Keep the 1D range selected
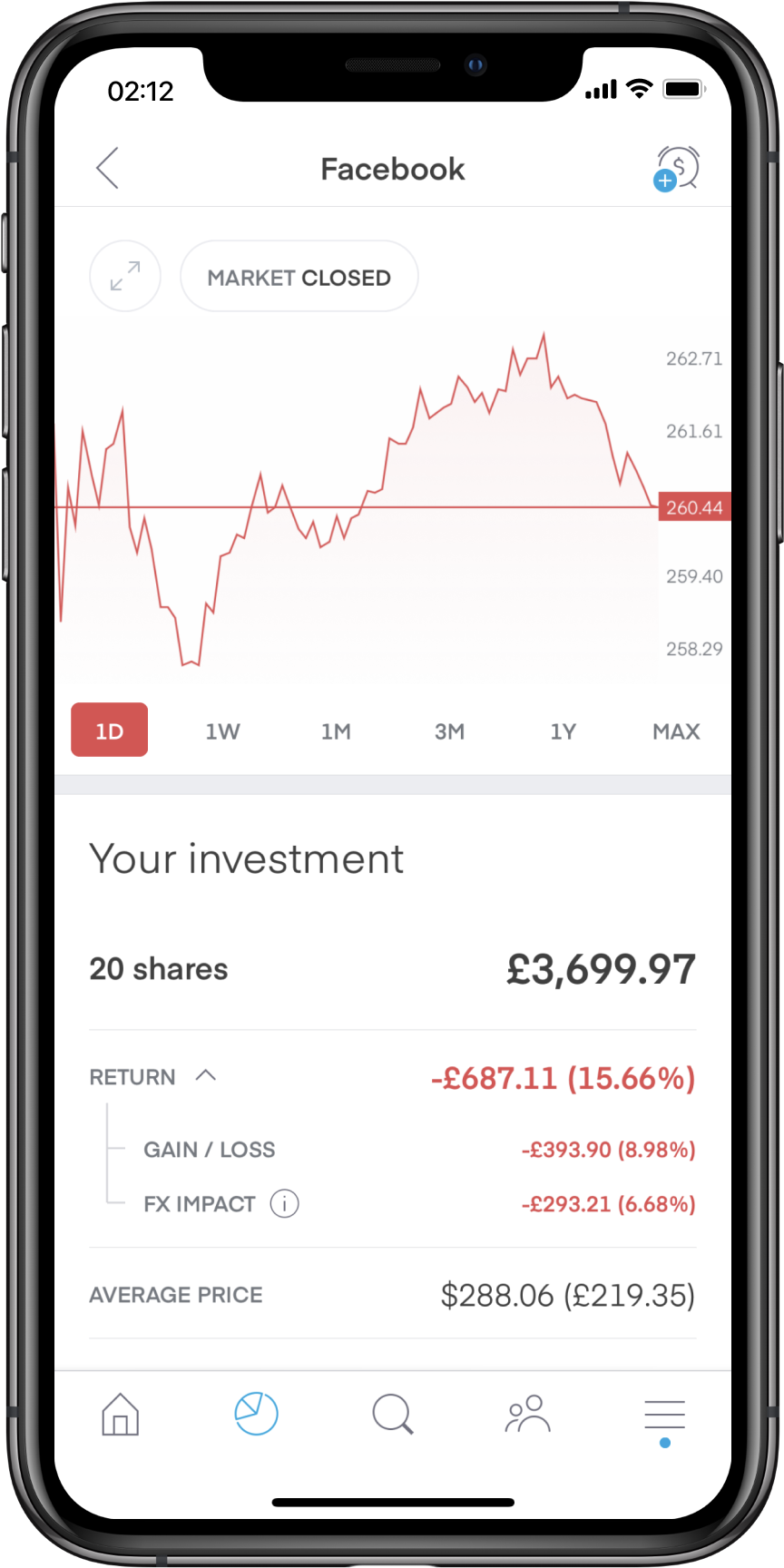 point(109,730)
